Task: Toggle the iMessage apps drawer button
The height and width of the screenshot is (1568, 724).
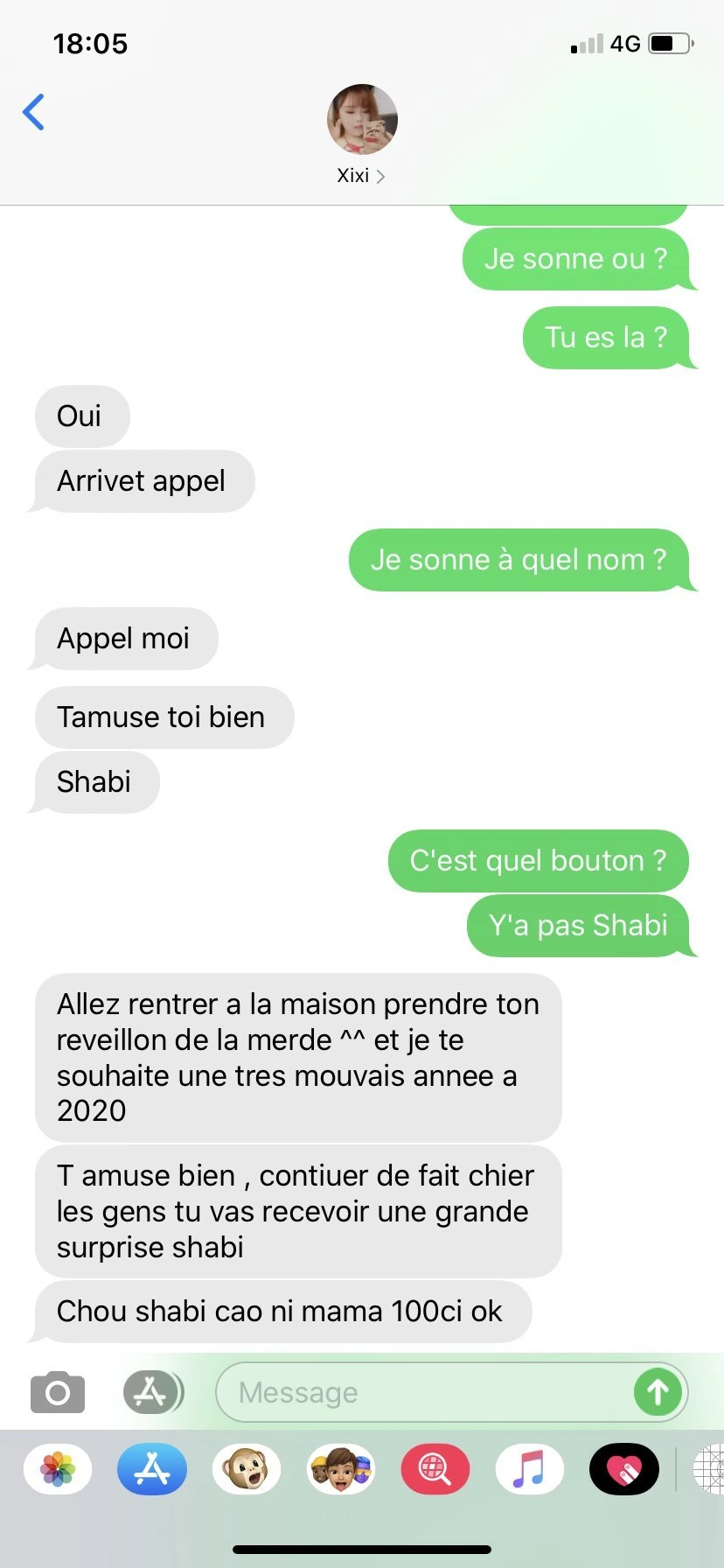Action: 152,1392
